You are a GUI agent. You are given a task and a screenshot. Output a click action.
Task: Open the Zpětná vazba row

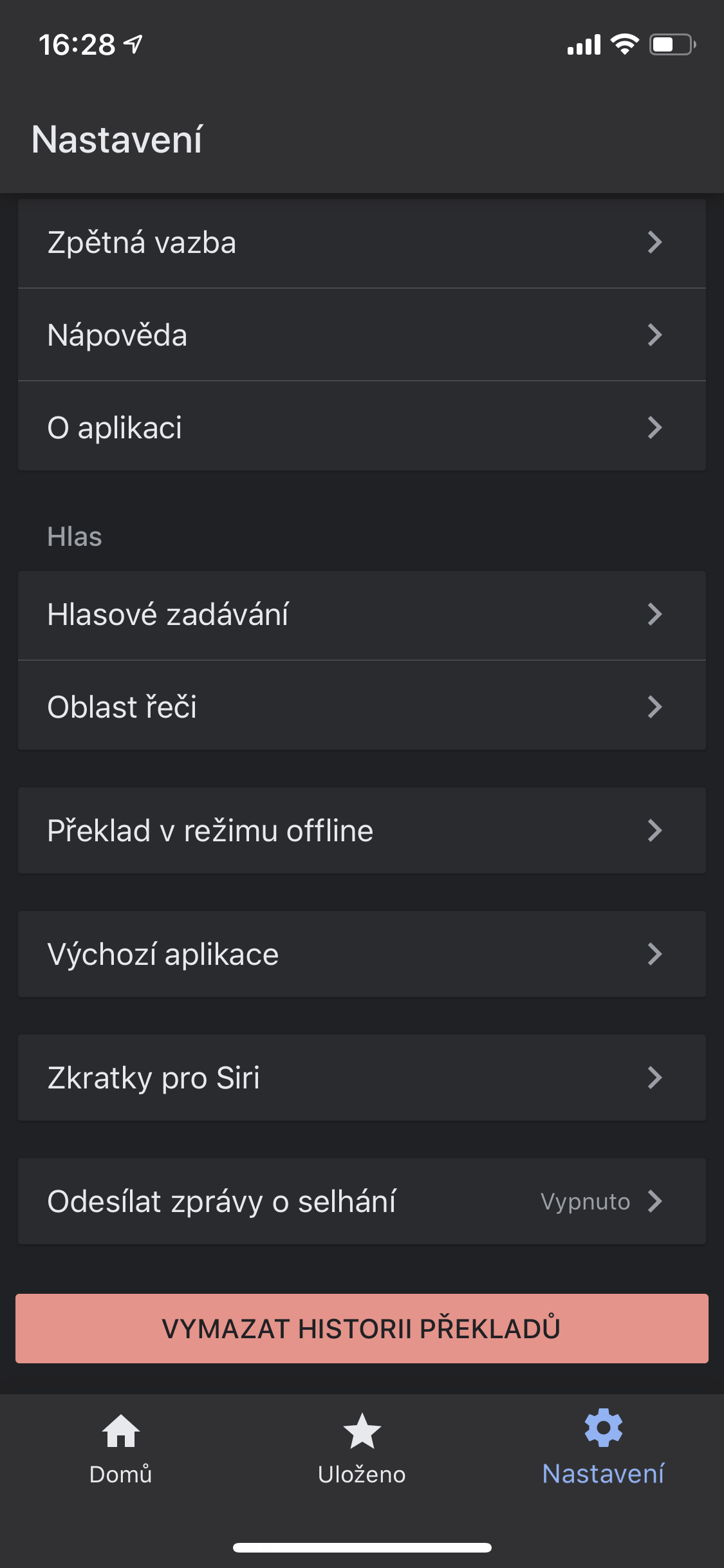point(362,243)
